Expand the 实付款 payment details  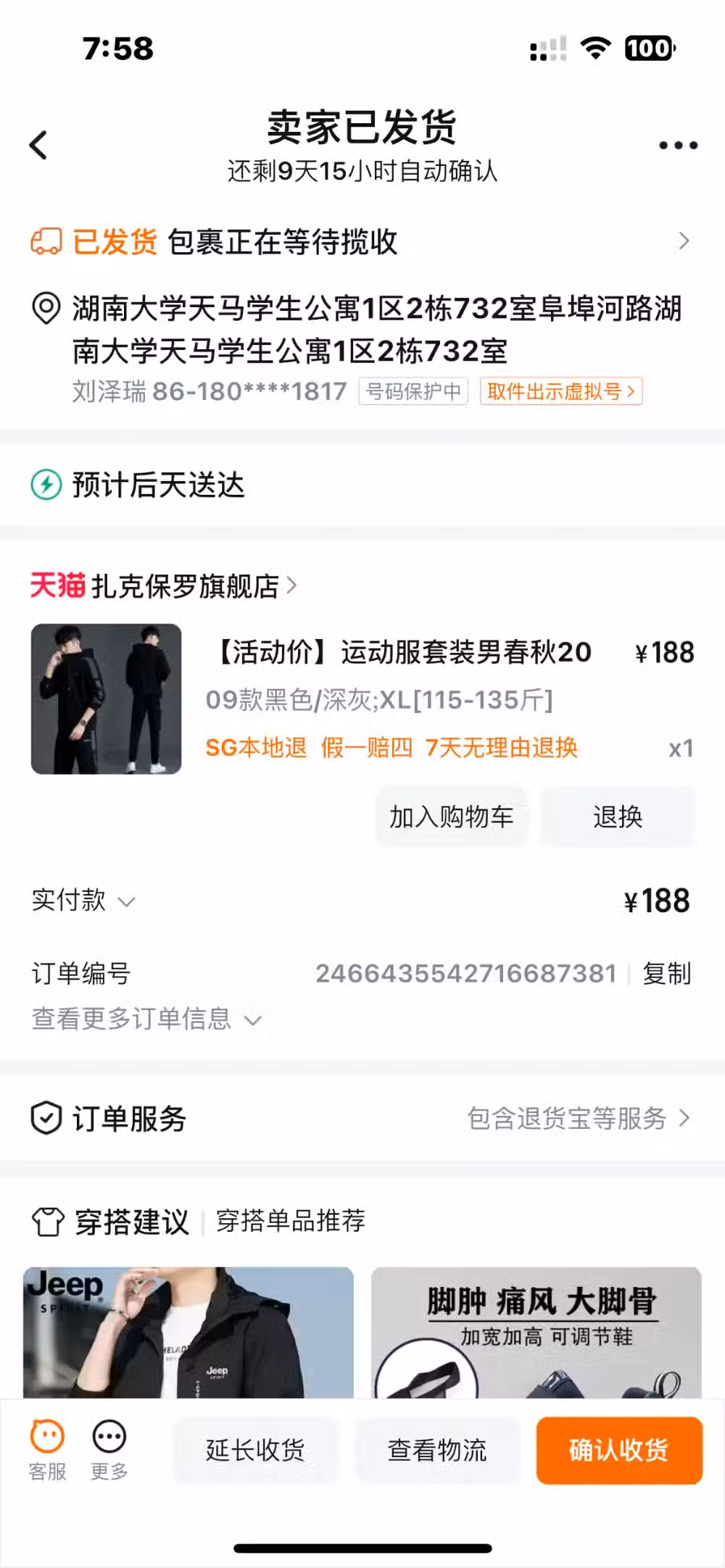pos(83,901)
